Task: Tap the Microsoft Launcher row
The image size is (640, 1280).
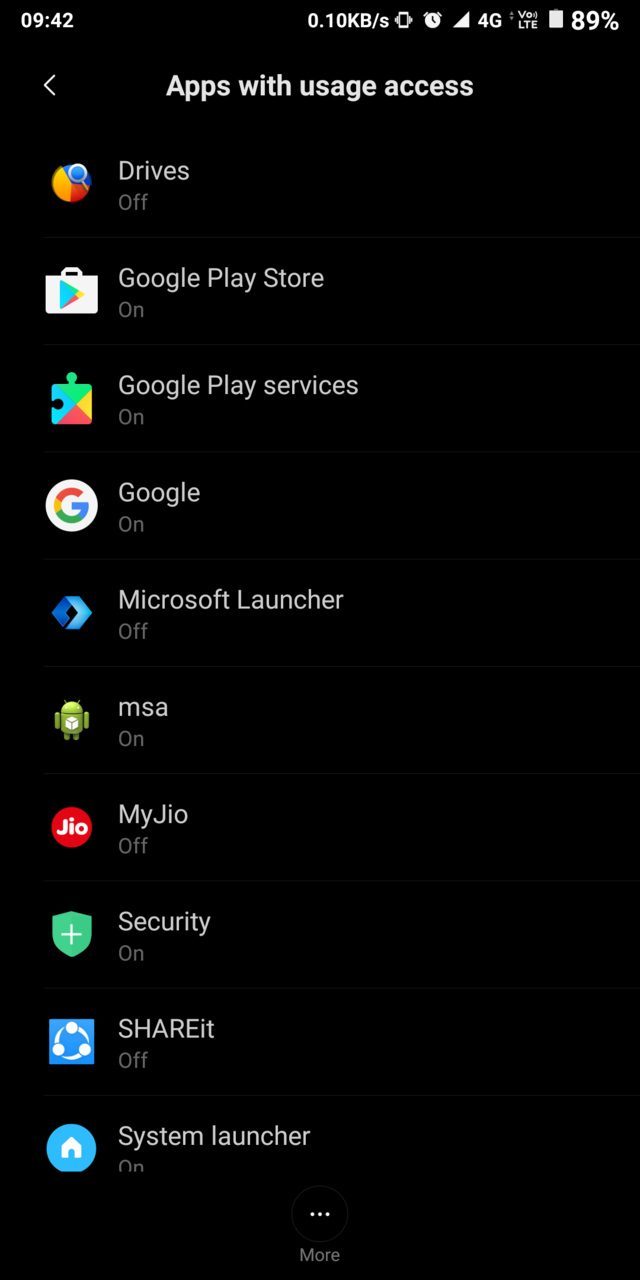Action: click(x=320, y=613)
